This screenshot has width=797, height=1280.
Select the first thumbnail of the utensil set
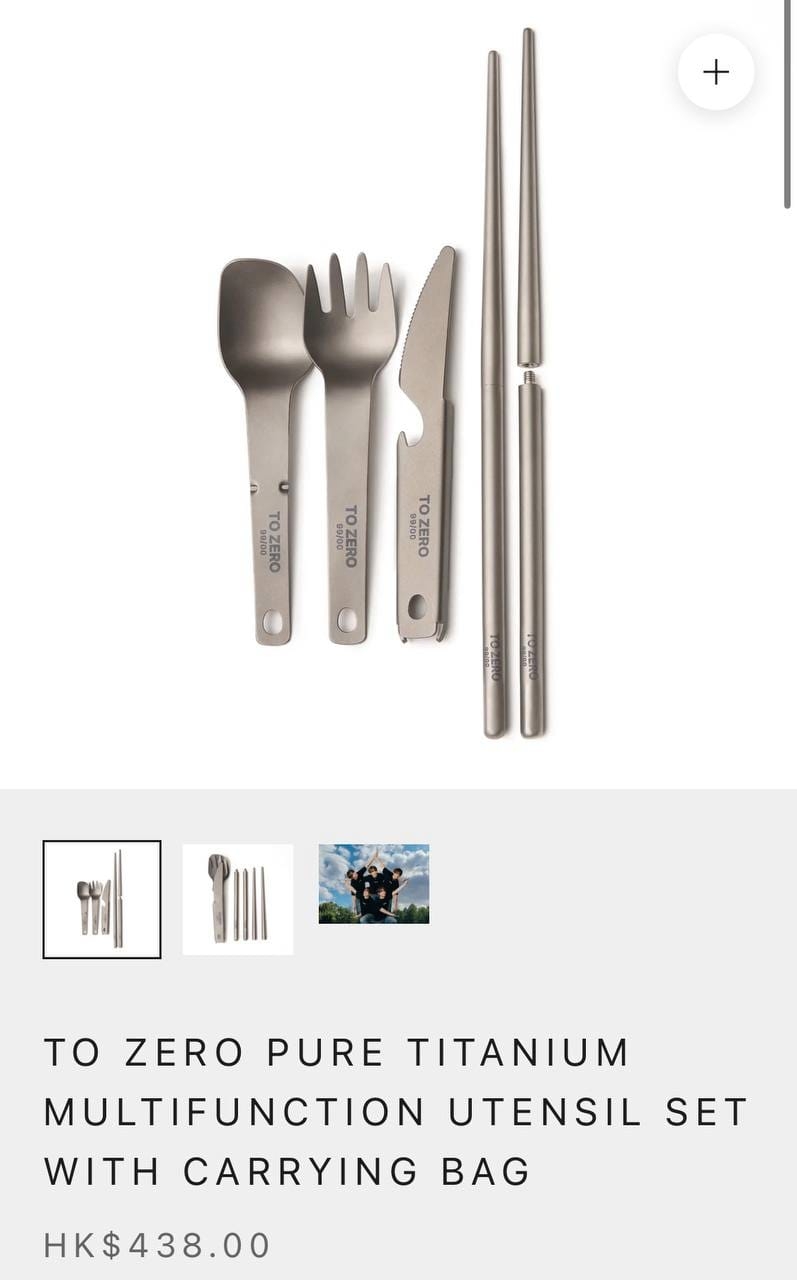click(x=102, y=899)
